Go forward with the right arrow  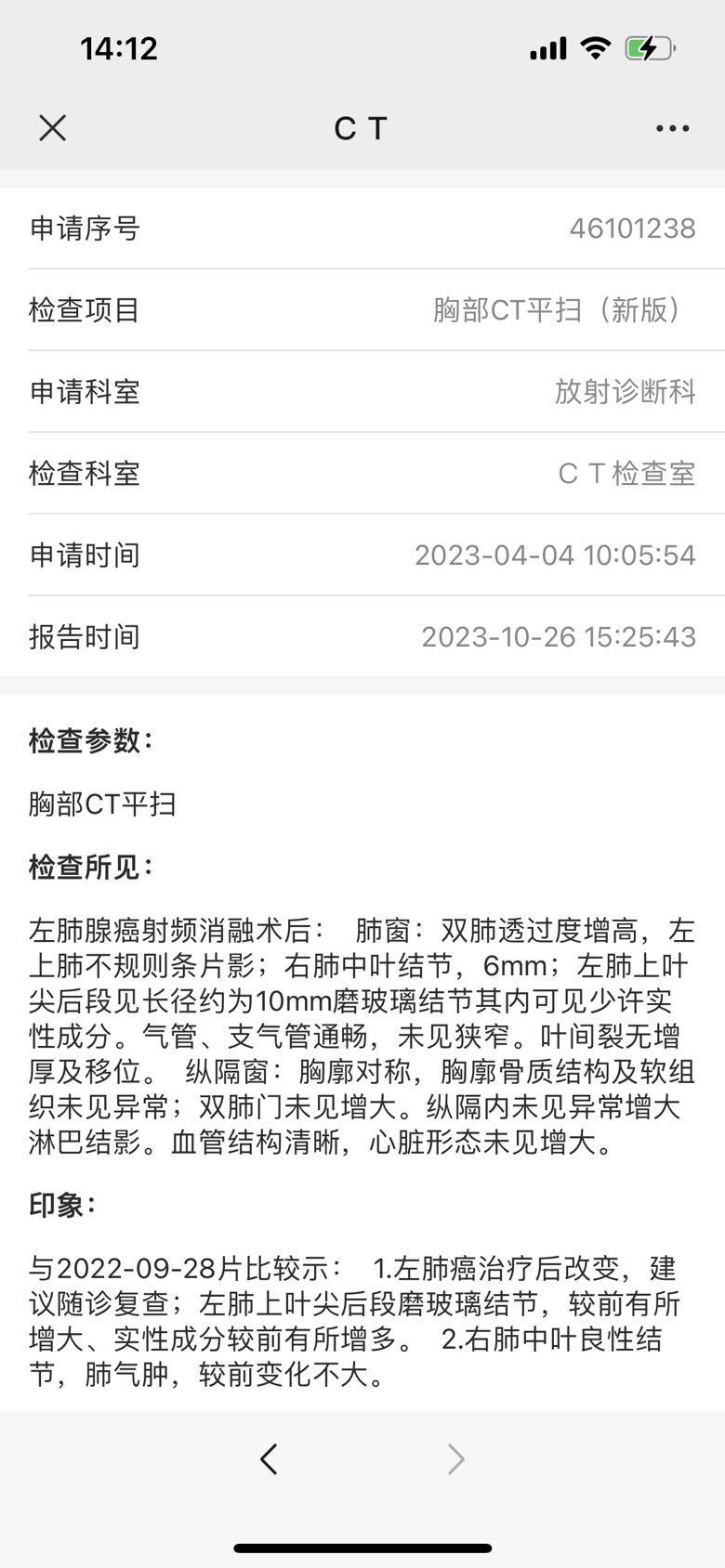coord(455,1459)
